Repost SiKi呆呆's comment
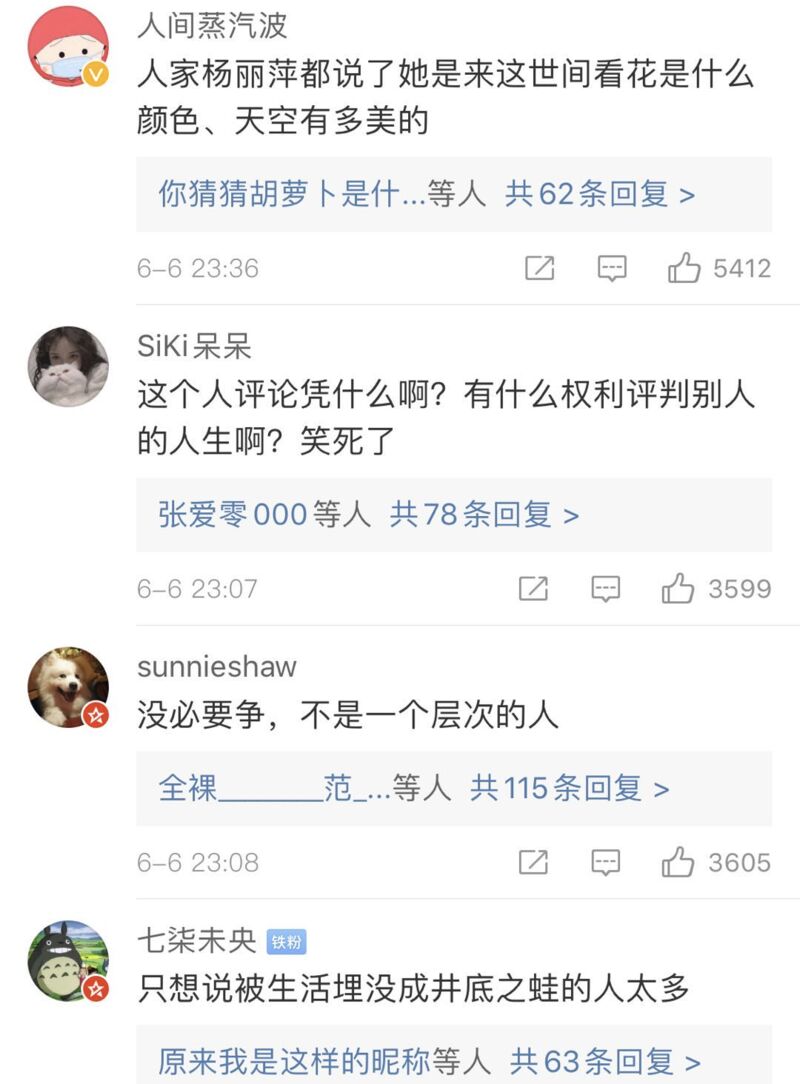800x1084 pixels. (533, 589)
